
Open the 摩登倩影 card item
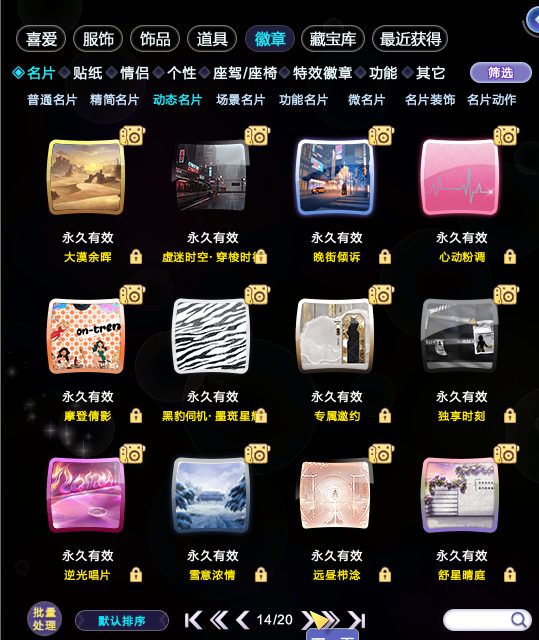point(86,336)
